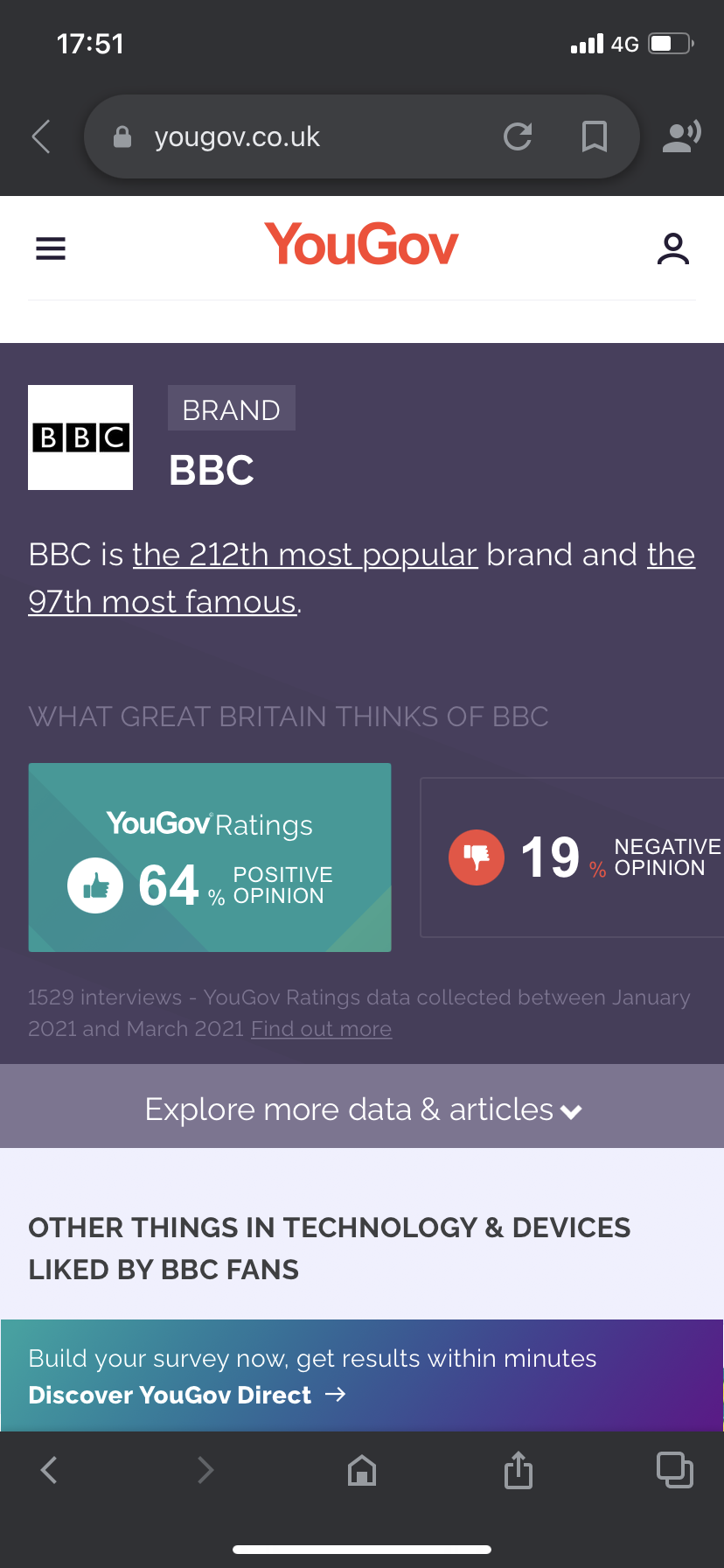Open the read-aloud voice icon
Viewport: 724px width, 1568px height.
tap(681, 136)
